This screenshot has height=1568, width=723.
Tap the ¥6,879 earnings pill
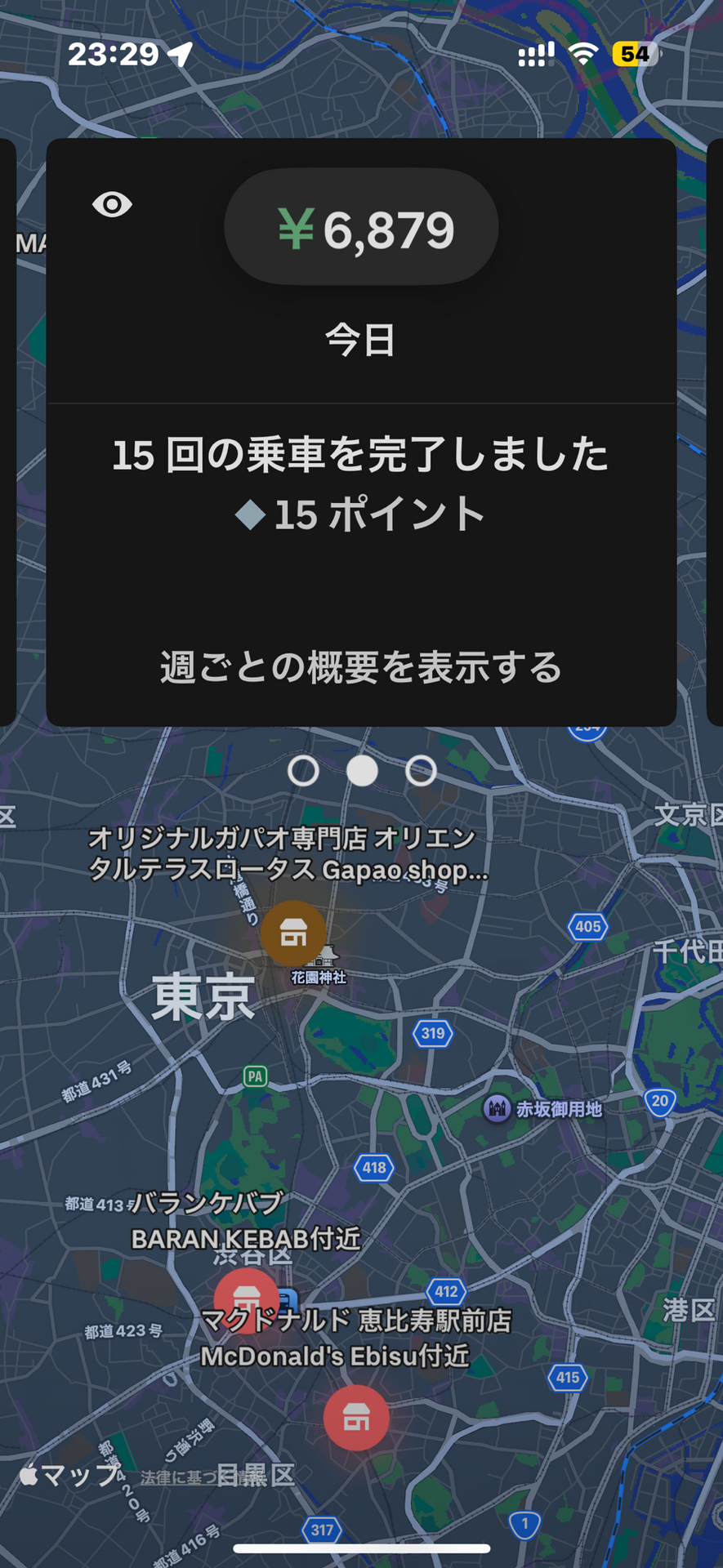(x=361, y=227)
